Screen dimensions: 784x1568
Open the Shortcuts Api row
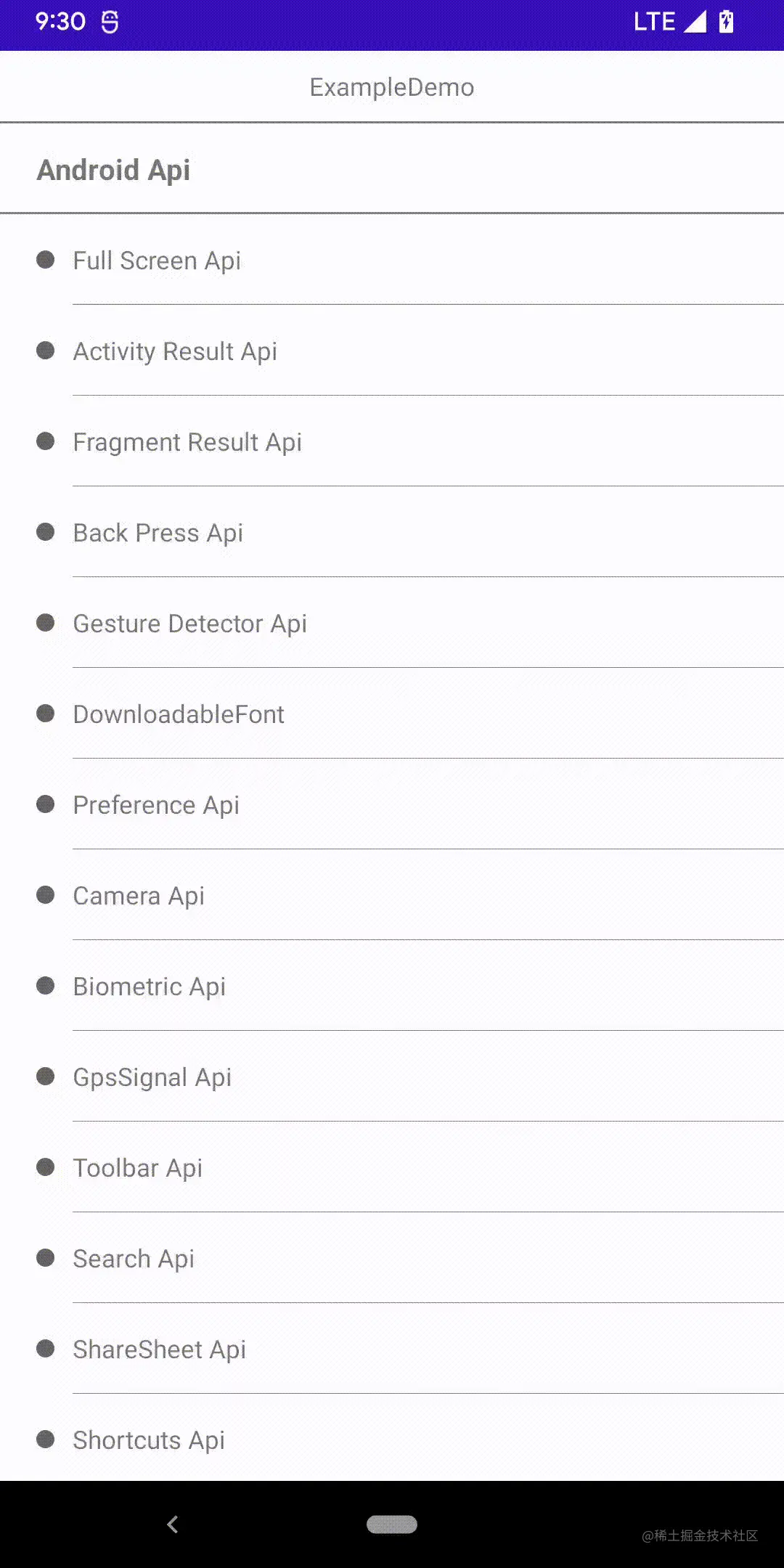pyautogui.click(x=149, y=1440)
